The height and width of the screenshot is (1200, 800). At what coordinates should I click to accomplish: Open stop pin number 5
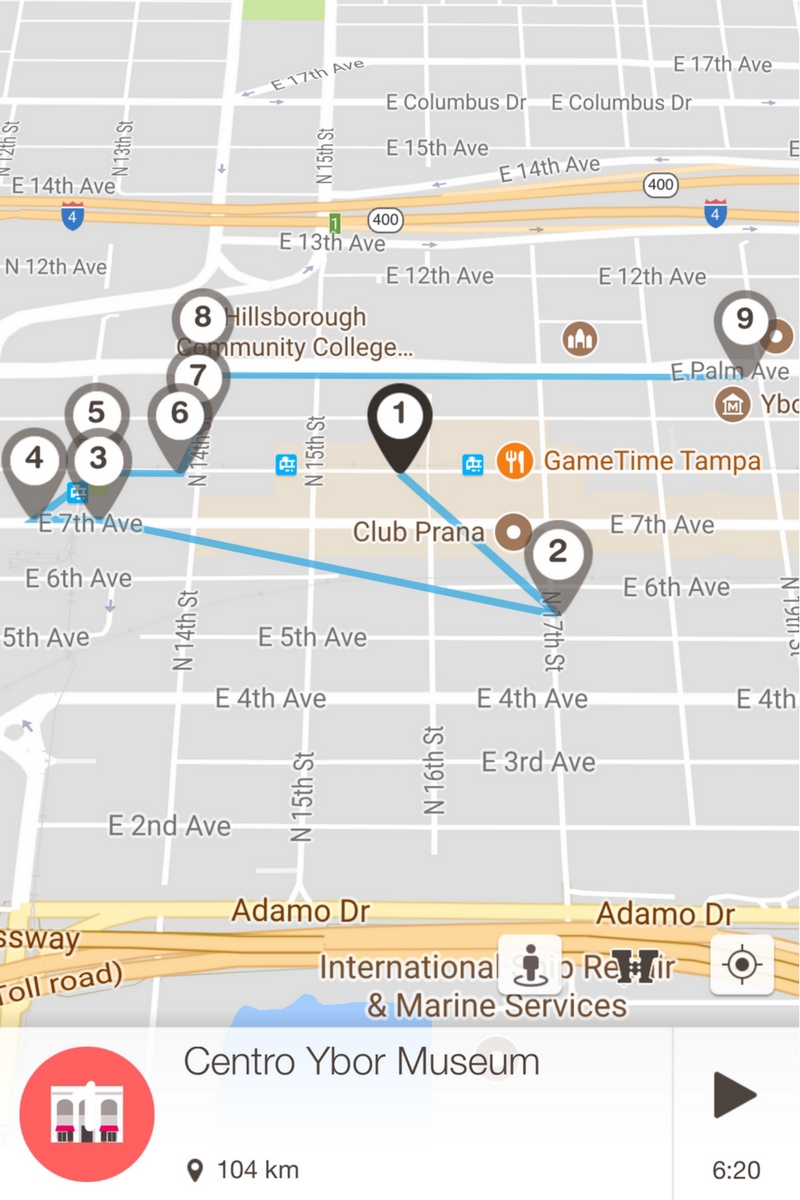(96, 412)
